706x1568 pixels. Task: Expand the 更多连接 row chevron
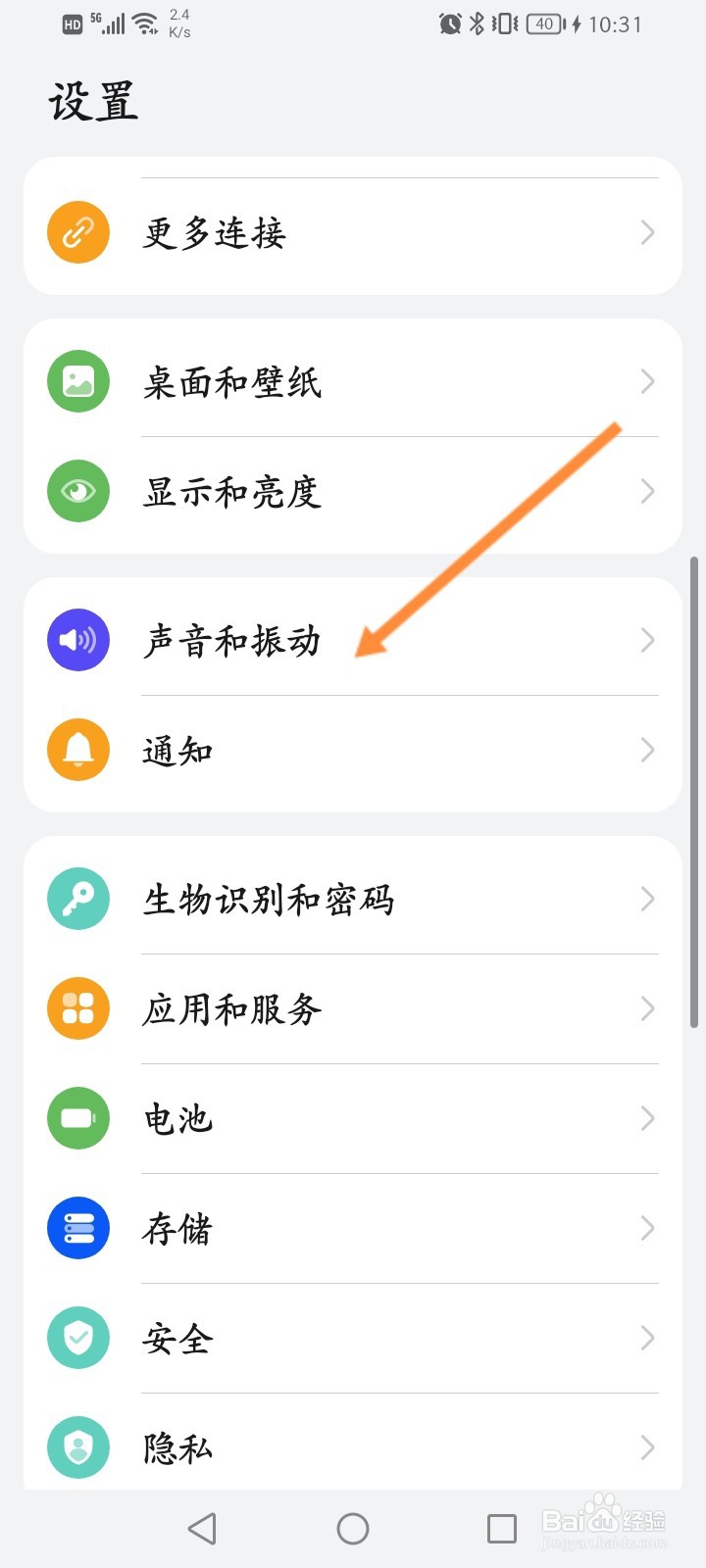pos(646,232)
